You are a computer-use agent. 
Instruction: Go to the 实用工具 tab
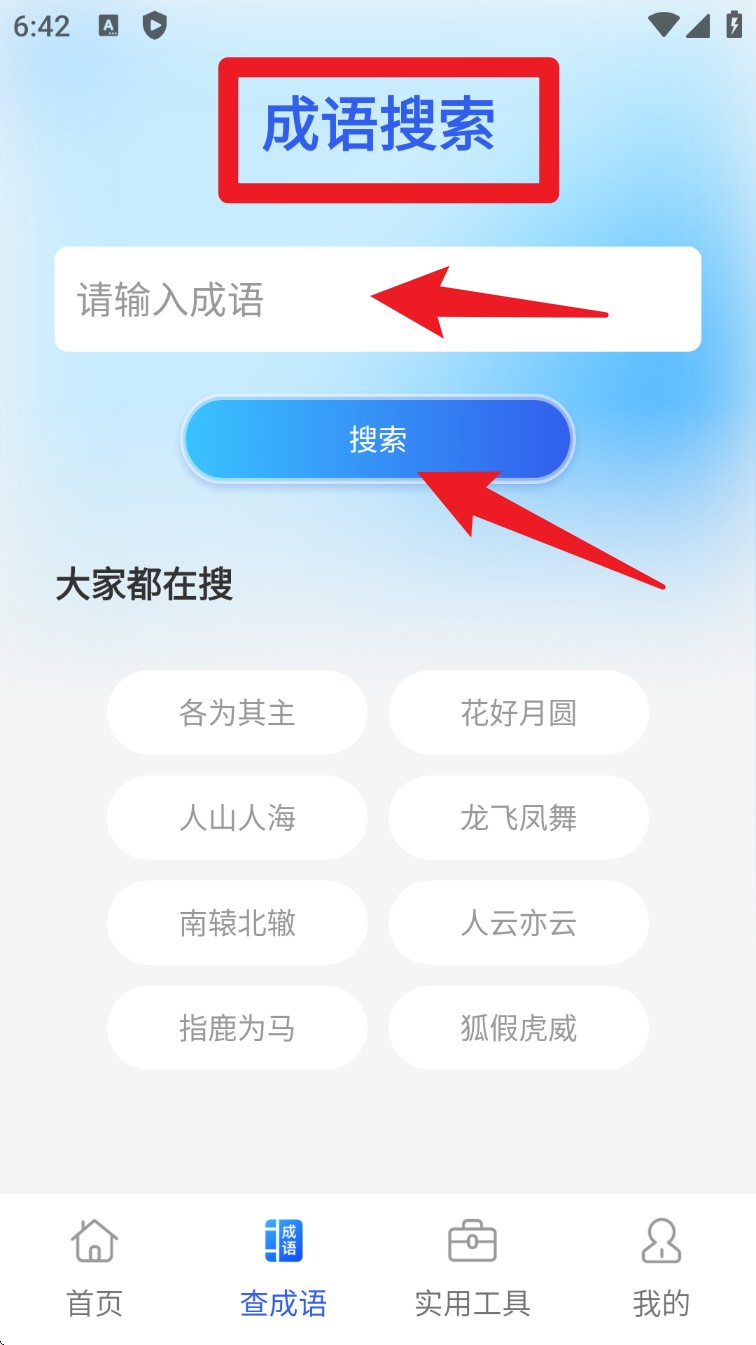pos(472,1268)
